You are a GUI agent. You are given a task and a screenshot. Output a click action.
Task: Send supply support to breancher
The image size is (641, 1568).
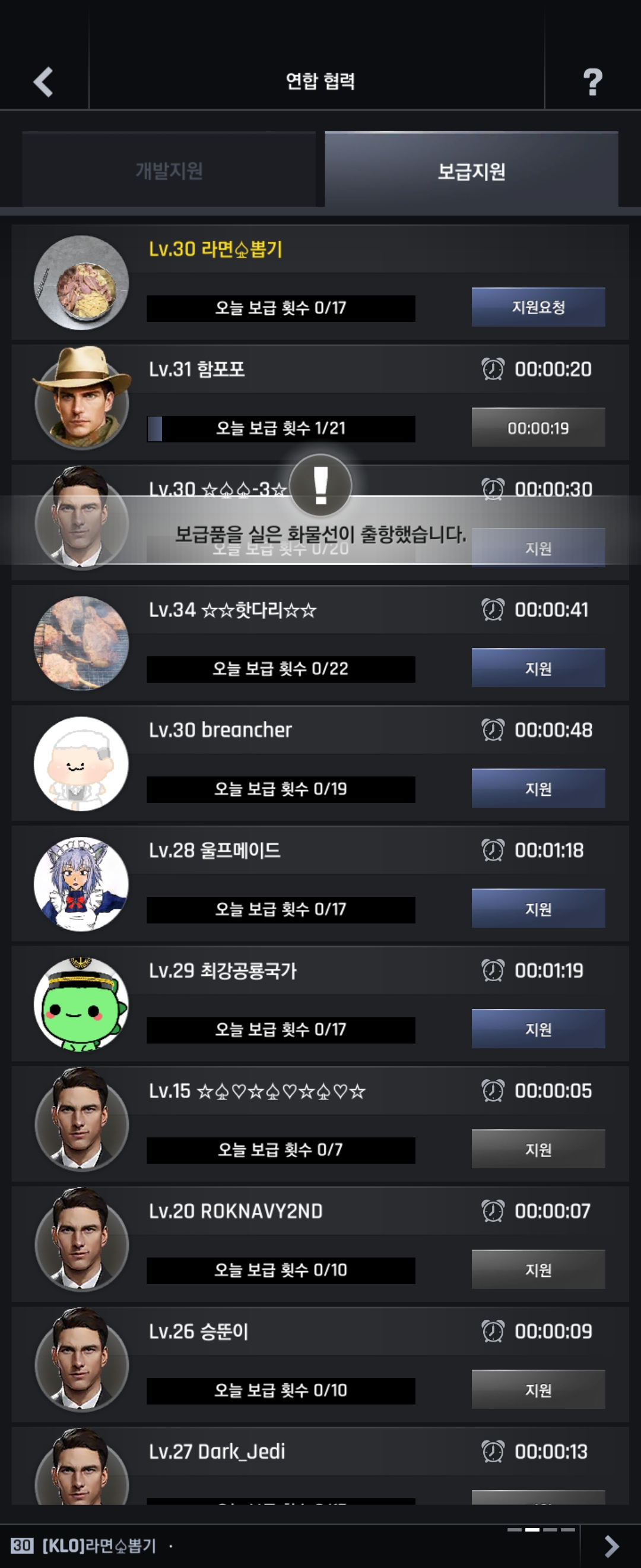538,788
